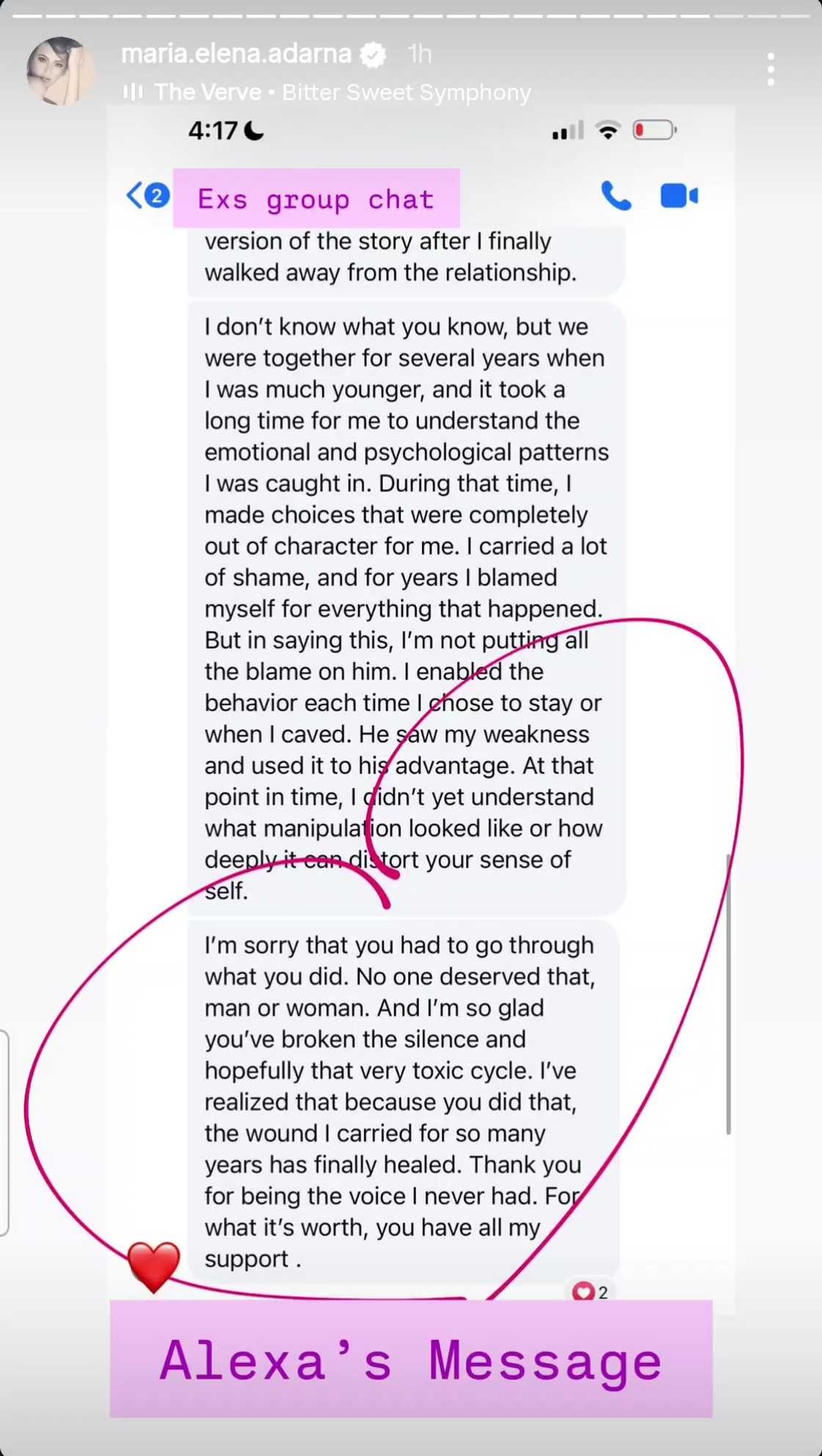
Task: Tap the song title Bitter Sweet Symphony
Action: (x=406, y=92)
